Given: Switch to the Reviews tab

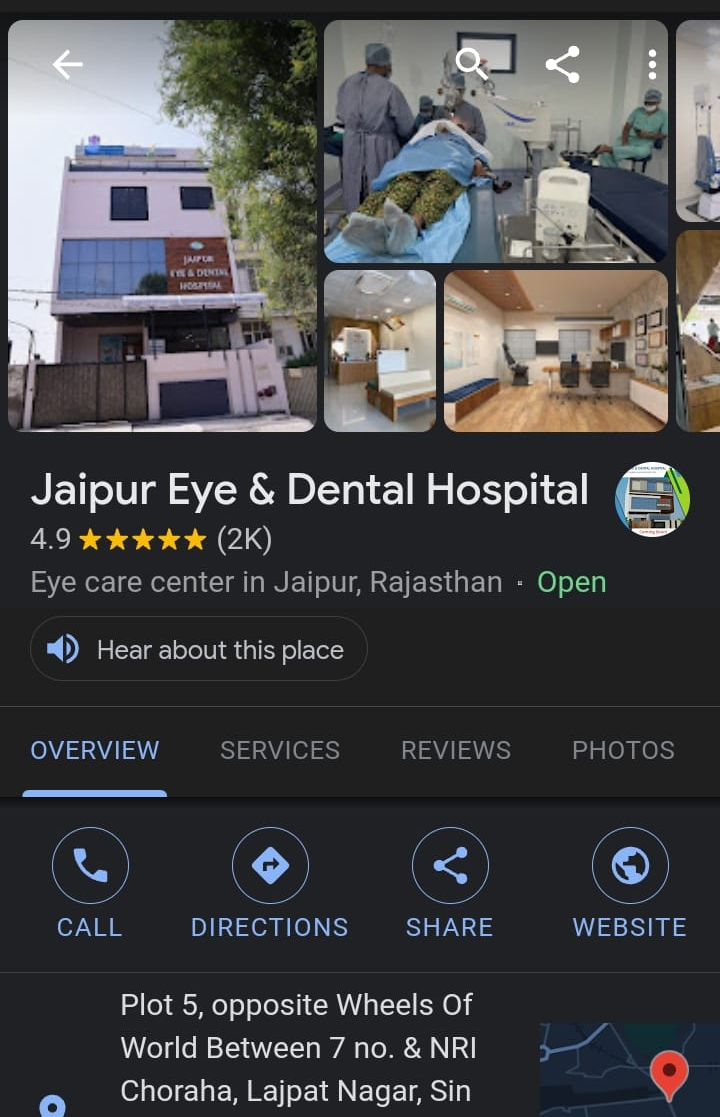Looking at the screenshot, I should tap(456, 750).
